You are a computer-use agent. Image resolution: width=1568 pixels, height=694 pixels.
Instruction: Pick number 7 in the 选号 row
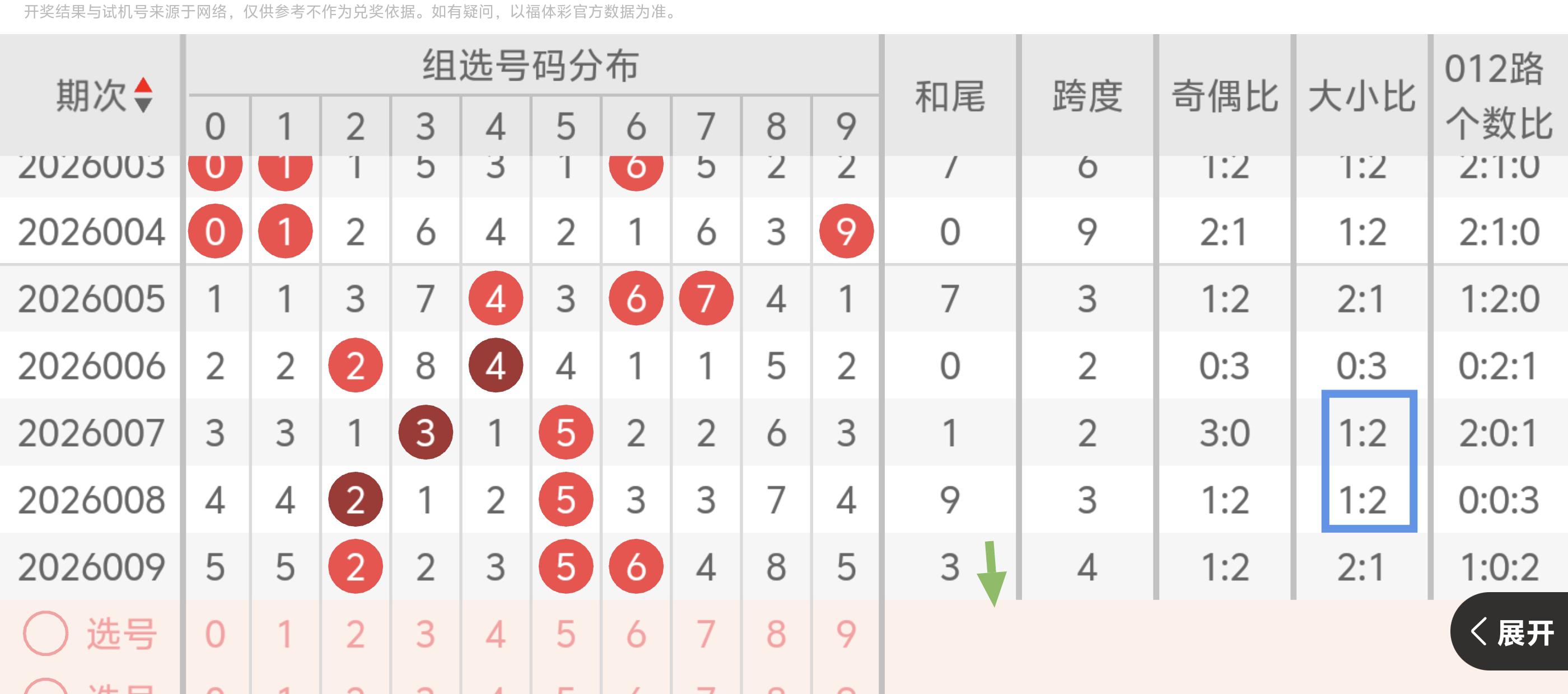706,634
